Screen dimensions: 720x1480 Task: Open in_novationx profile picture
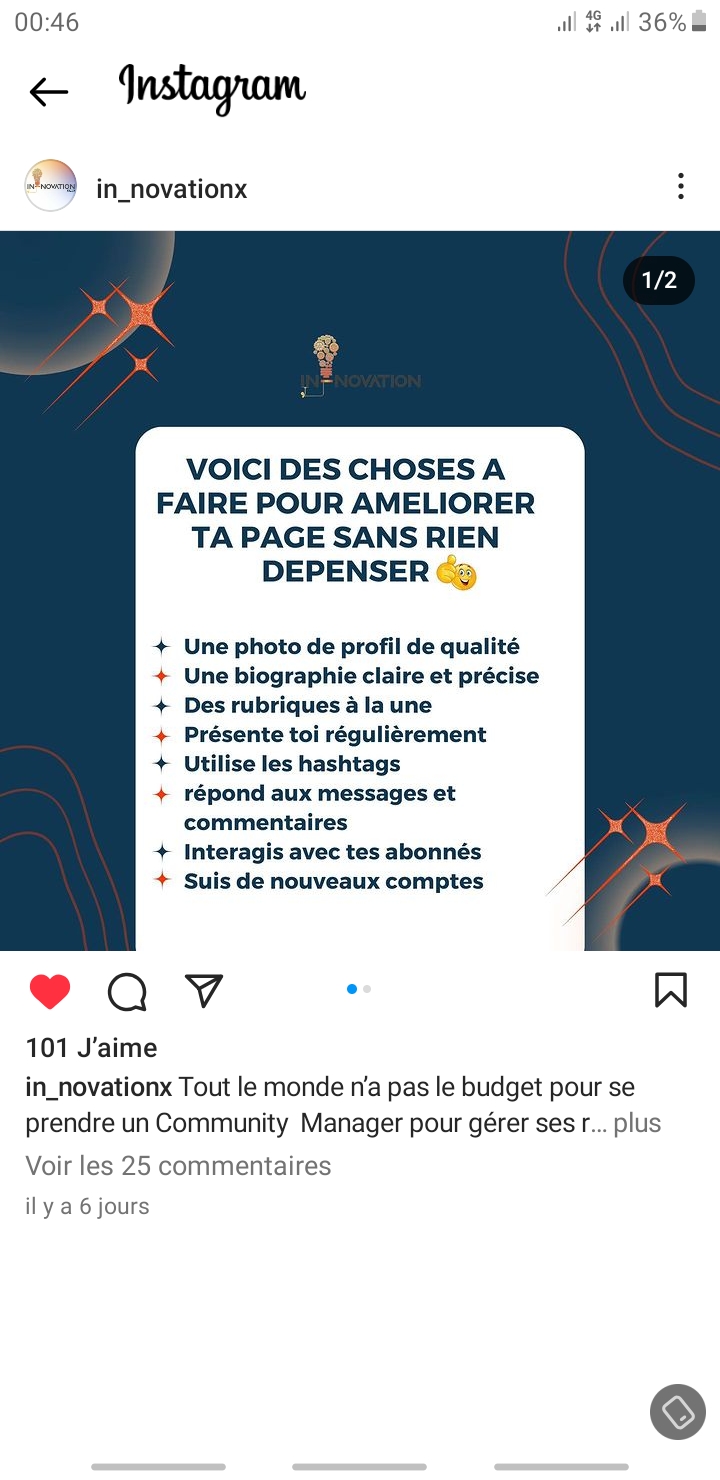pyautogui.click(x=50, y=186)
